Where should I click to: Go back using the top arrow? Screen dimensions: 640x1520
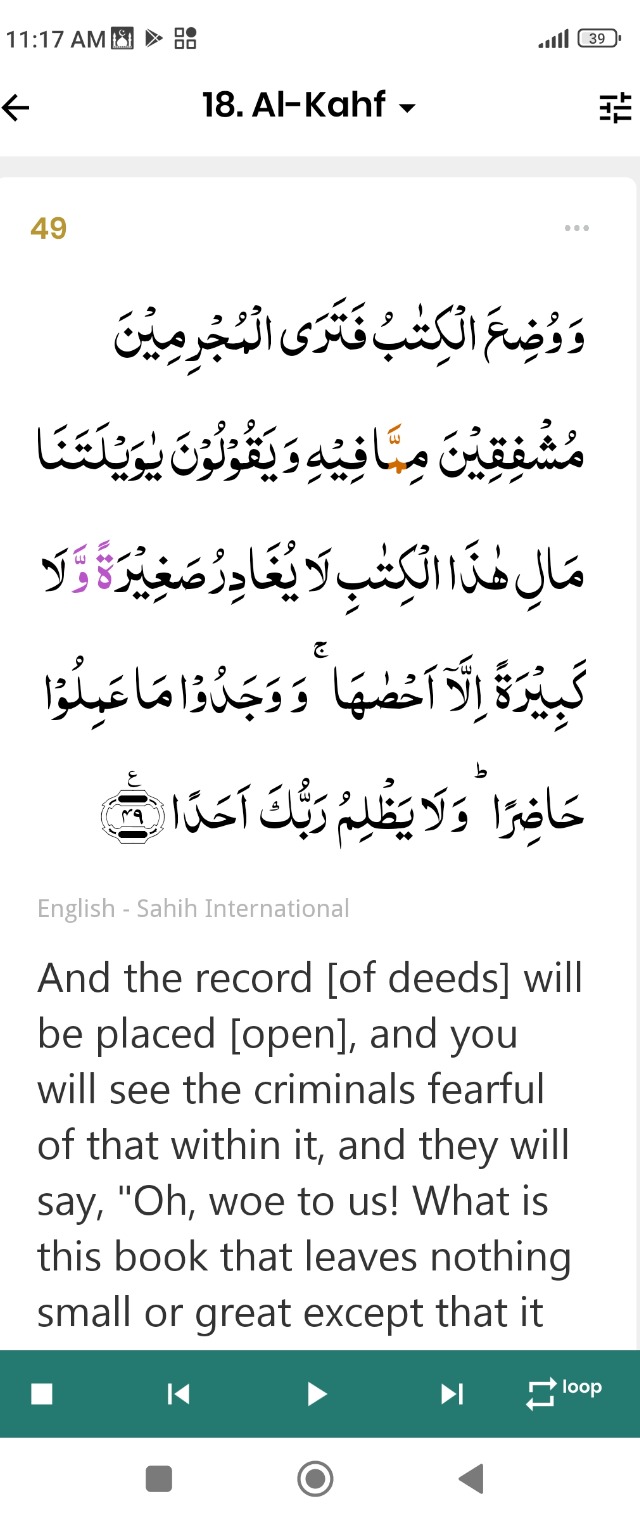17,107
